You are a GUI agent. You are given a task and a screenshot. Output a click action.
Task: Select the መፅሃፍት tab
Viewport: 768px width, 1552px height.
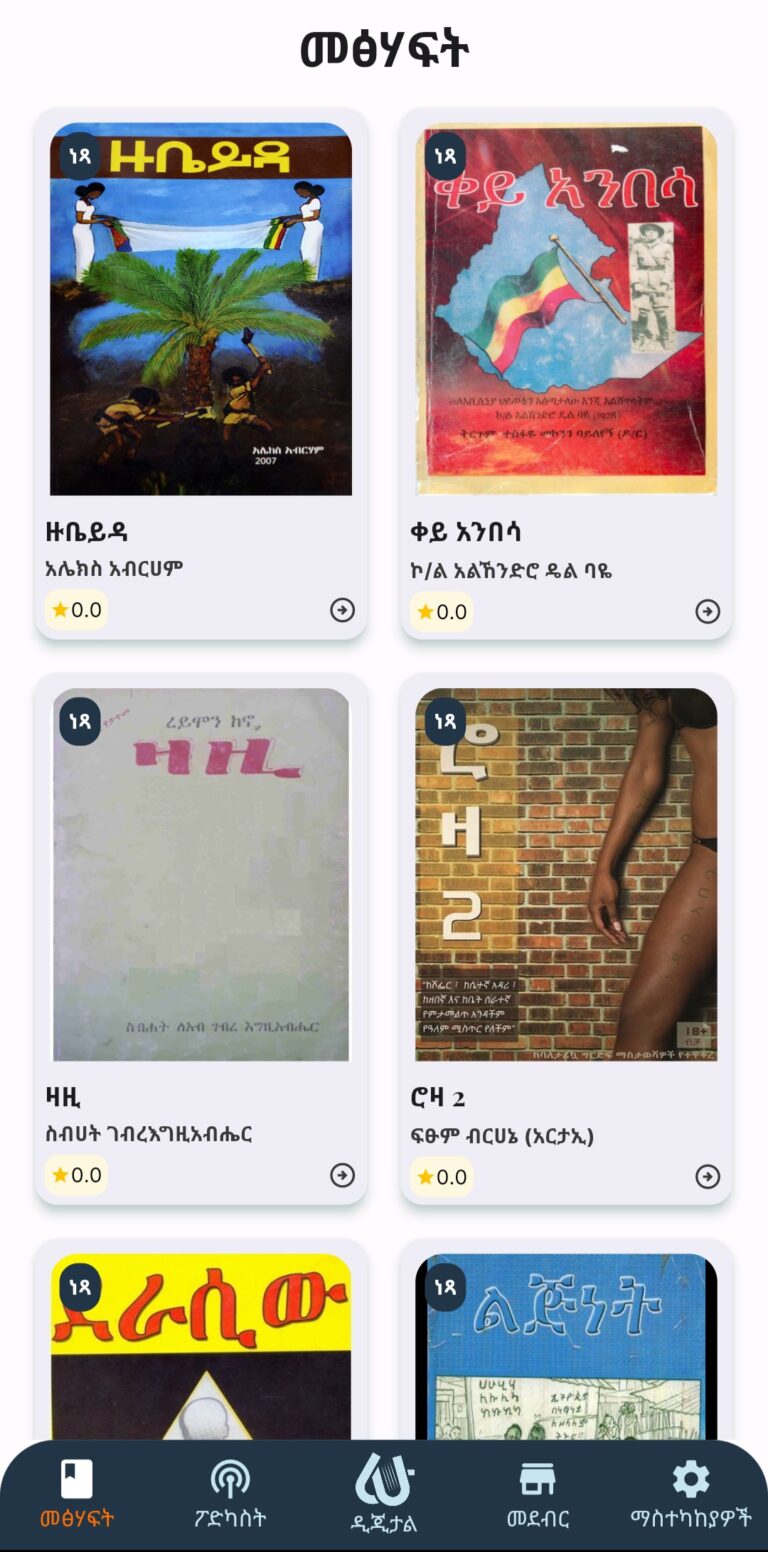tap(77, 1494)
